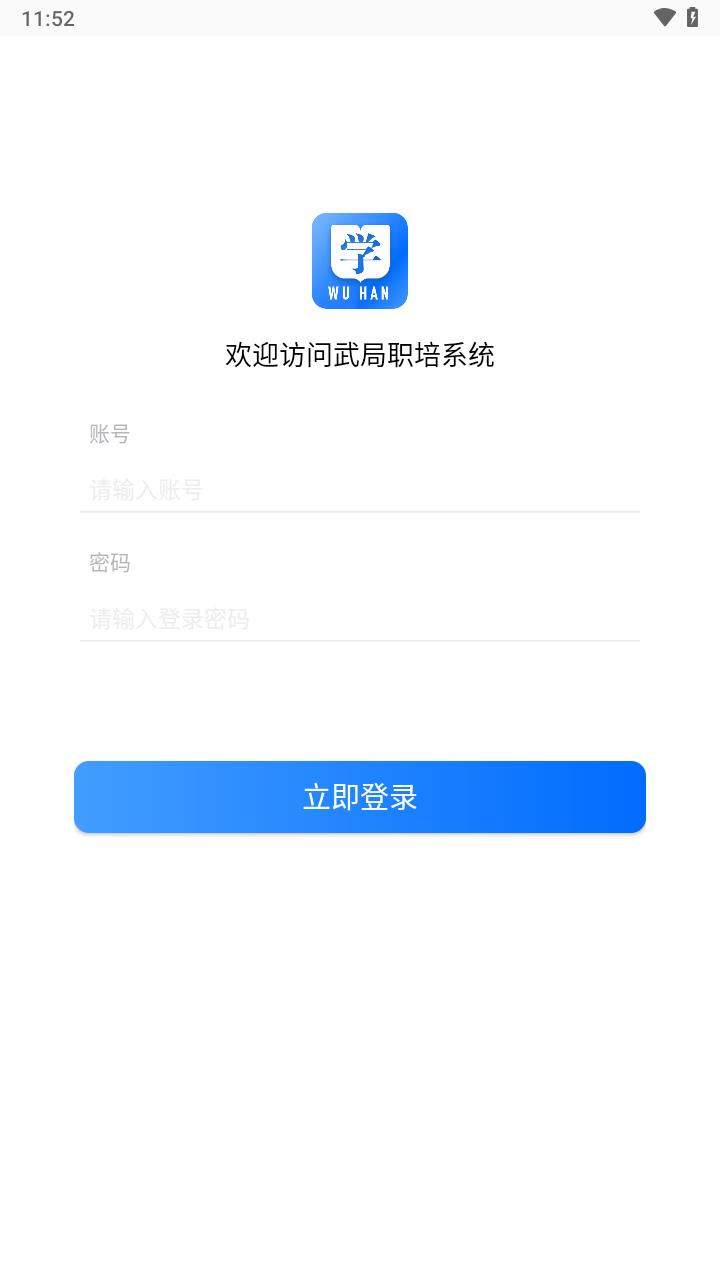Tap the underline below the account field

pyautogui.click(x=360, y=510)
